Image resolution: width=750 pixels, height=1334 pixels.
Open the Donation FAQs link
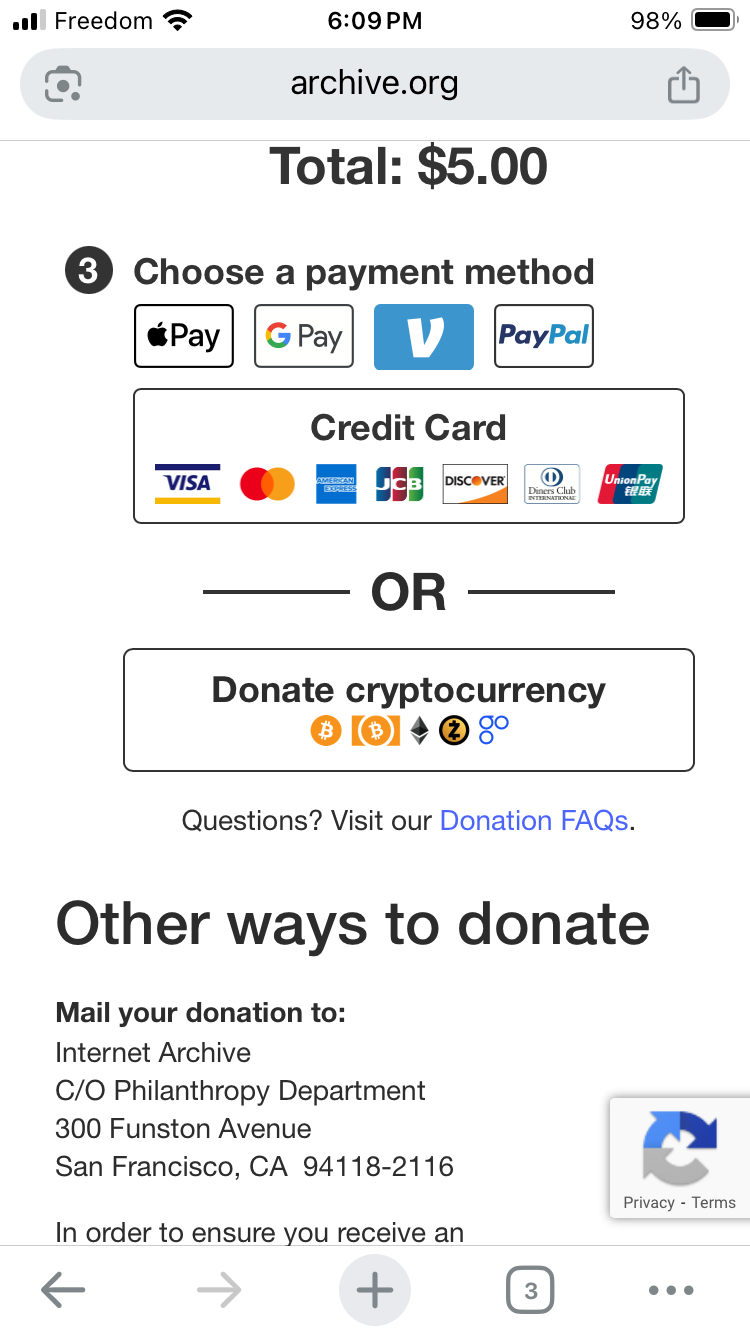pyautogui.click(x=534, y=821)
